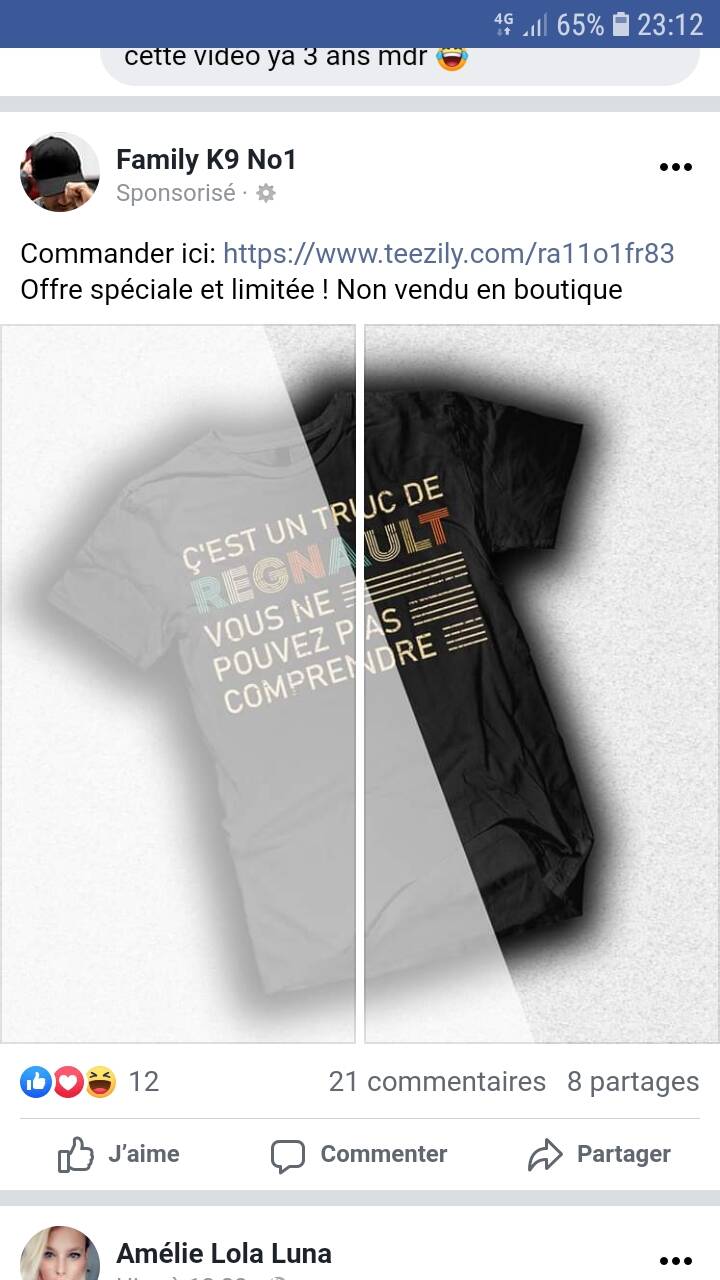Follow the teezily.com order link
The image size is (720, 1280).
(x=448, y=253)
